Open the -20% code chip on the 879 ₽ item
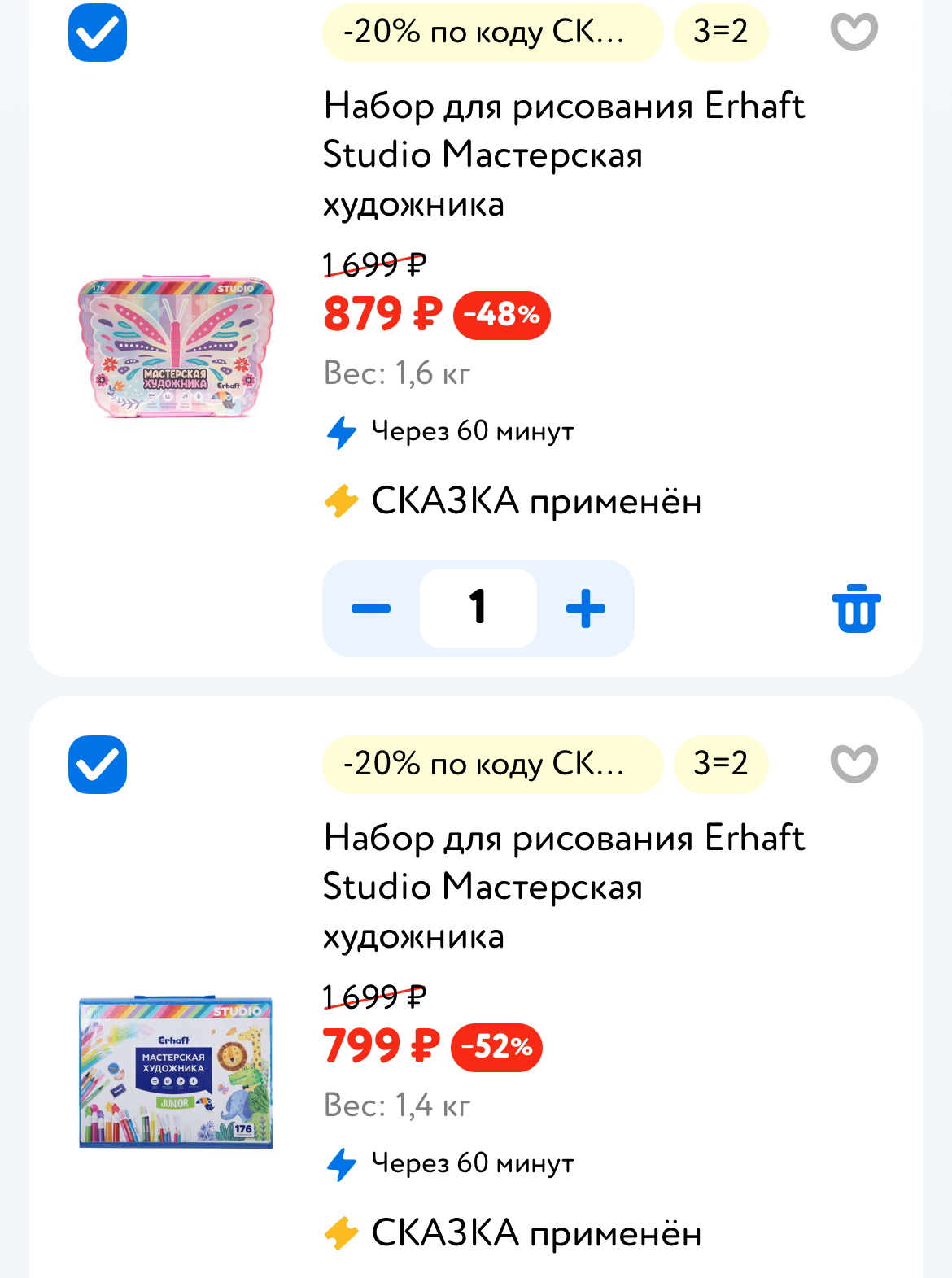Image resolution: width=952 pixels, height=1278 pixels. 491,33
